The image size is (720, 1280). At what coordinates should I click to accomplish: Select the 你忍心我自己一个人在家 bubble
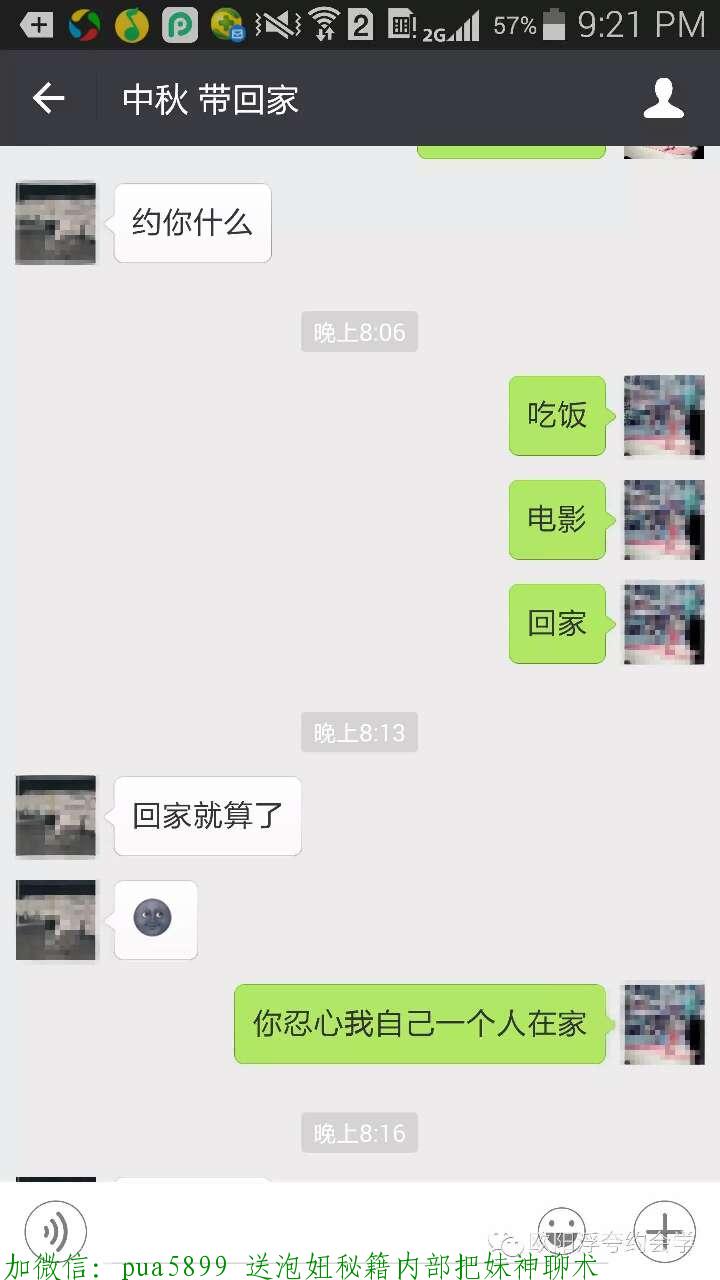pyautogui.click(x=420, y=1024)
